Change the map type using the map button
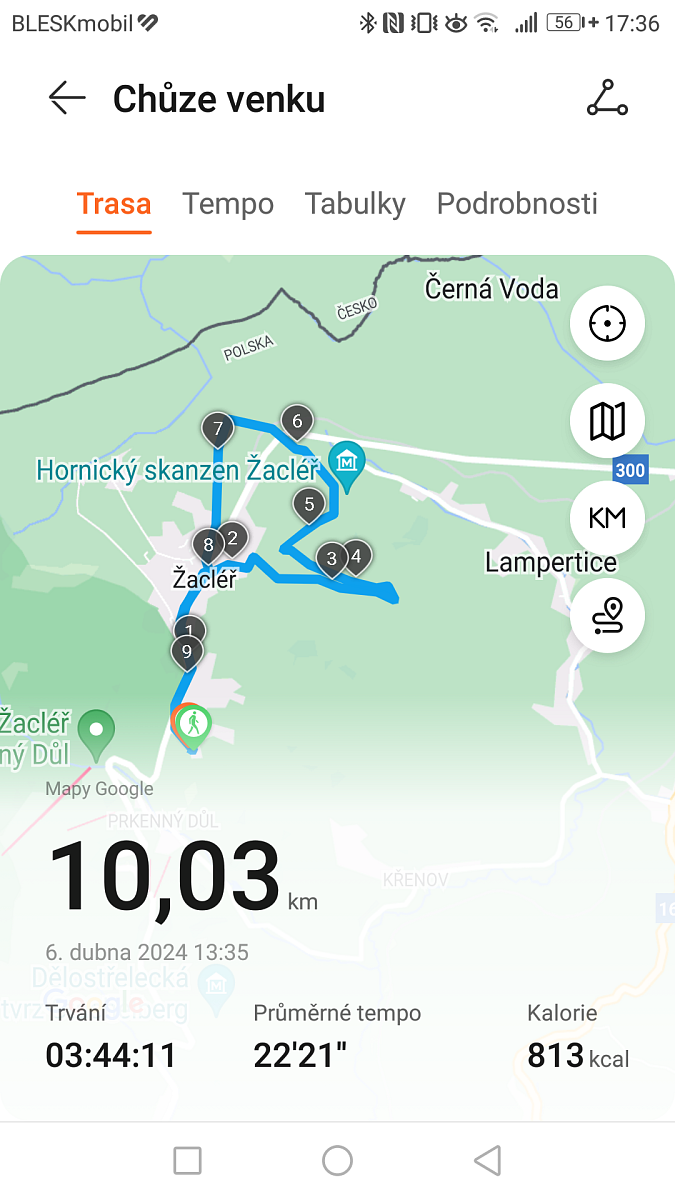This screenshot has height=1200, width=675. 607,421
